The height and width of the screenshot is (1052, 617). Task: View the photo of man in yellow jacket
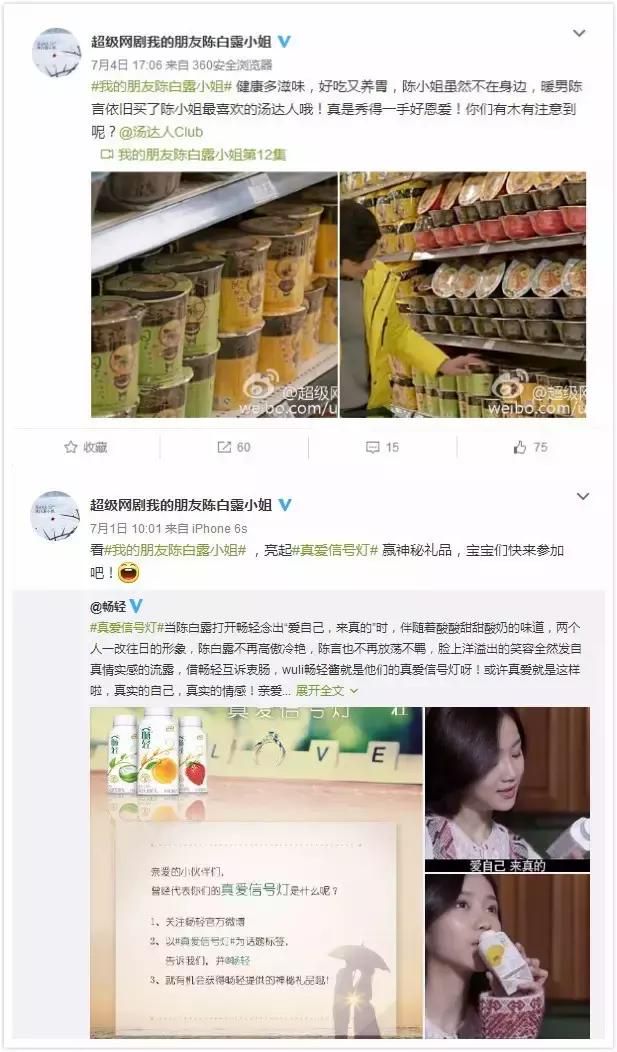pos(463,295)
